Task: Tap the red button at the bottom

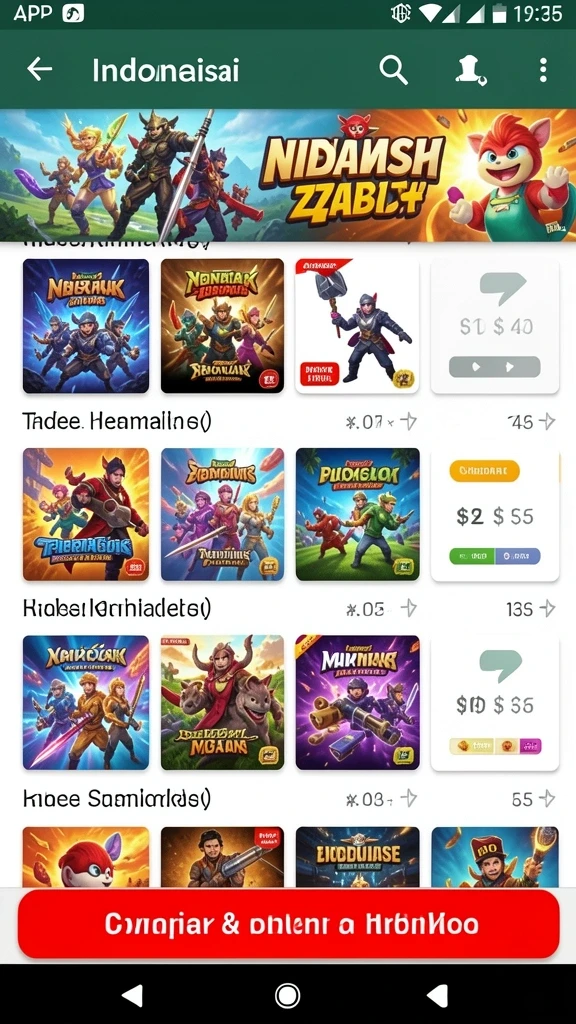Action: [x=288, y=924]
